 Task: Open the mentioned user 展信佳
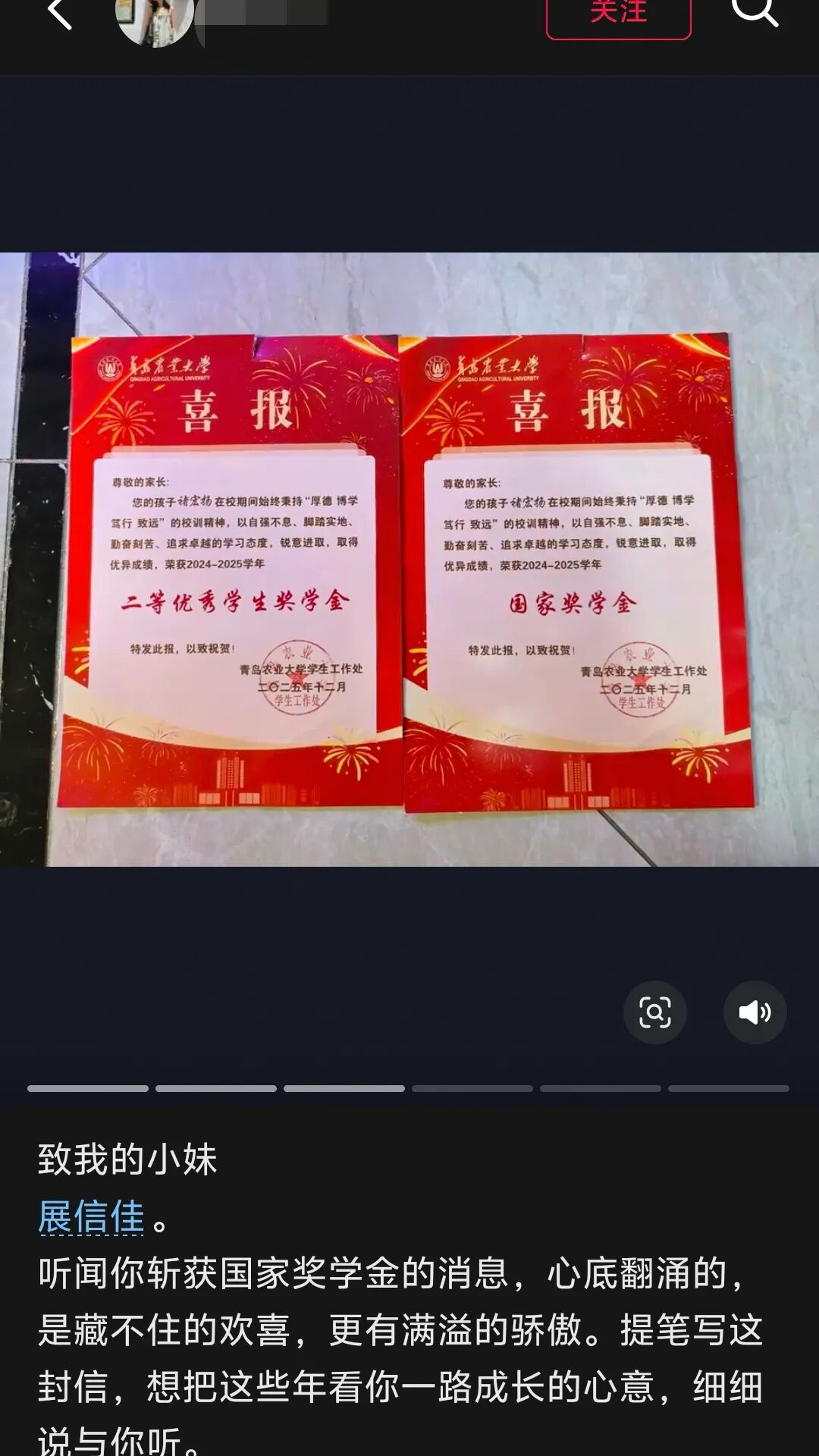click(x=91, y=1216)
